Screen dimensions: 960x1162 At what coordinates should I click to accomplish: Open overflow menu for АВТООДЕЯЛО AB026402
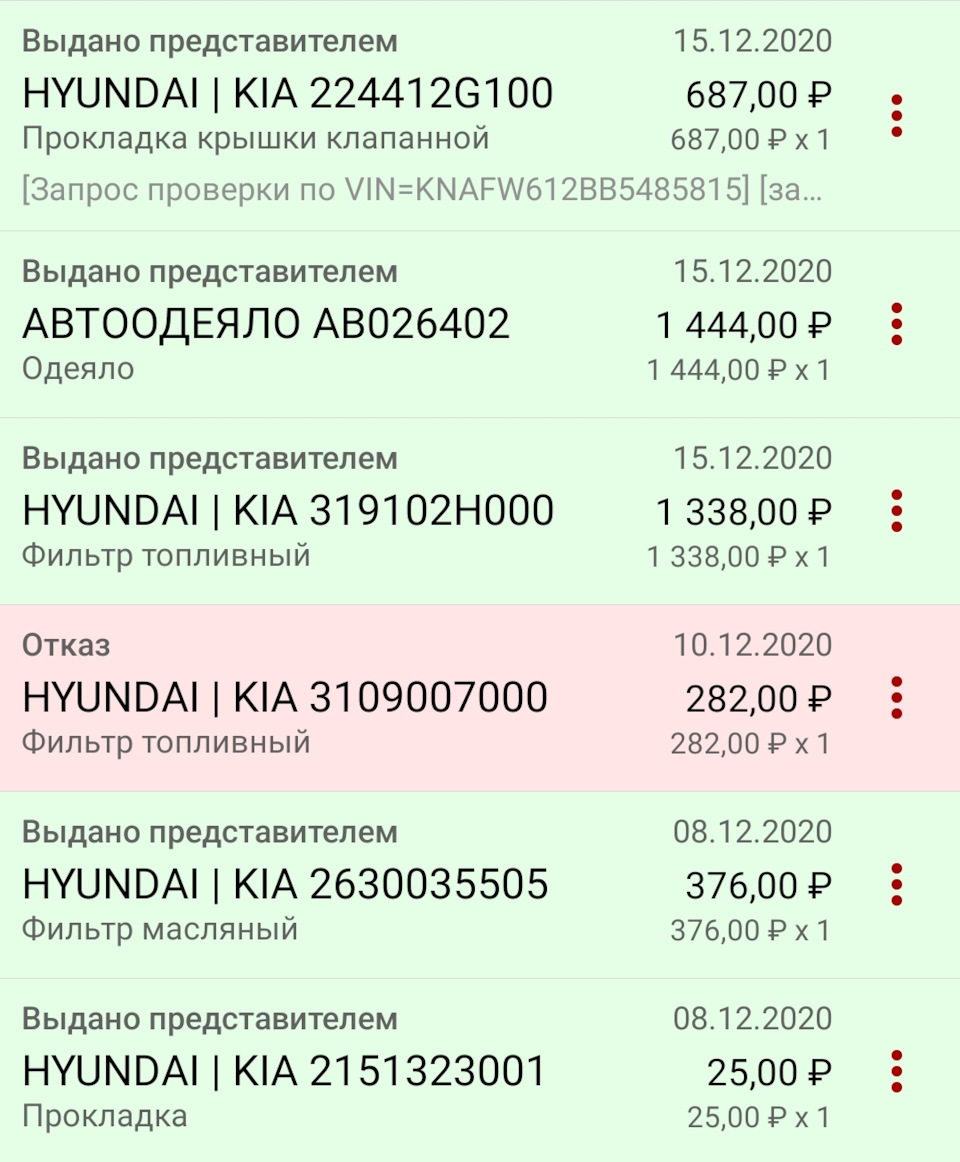[x=897, y=324]
